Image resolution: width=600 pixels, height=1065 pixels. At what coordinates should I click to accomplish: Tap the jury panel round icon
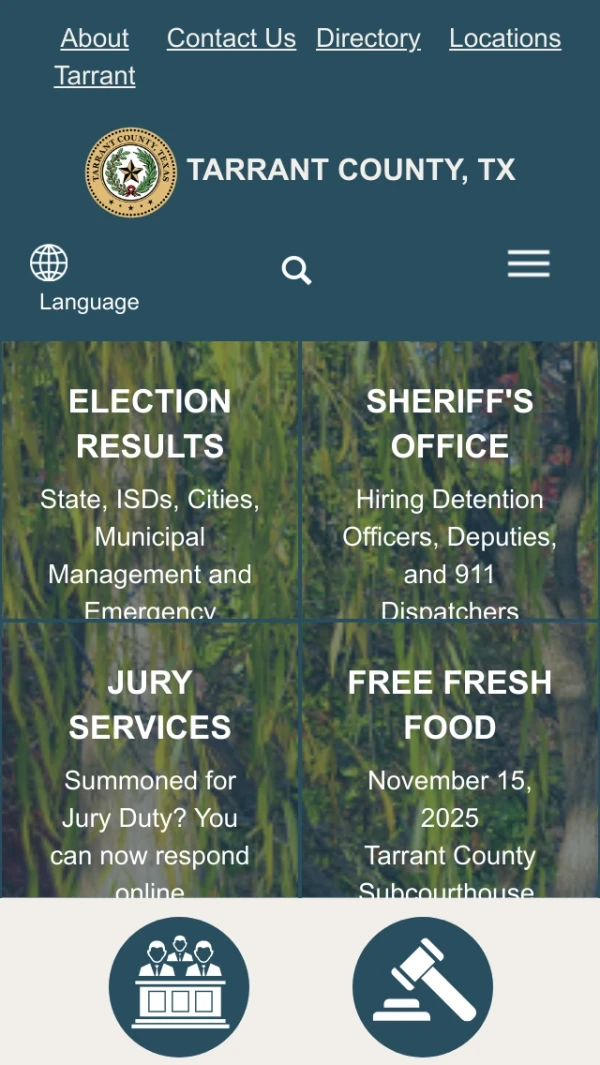click(x=179, y=986)
